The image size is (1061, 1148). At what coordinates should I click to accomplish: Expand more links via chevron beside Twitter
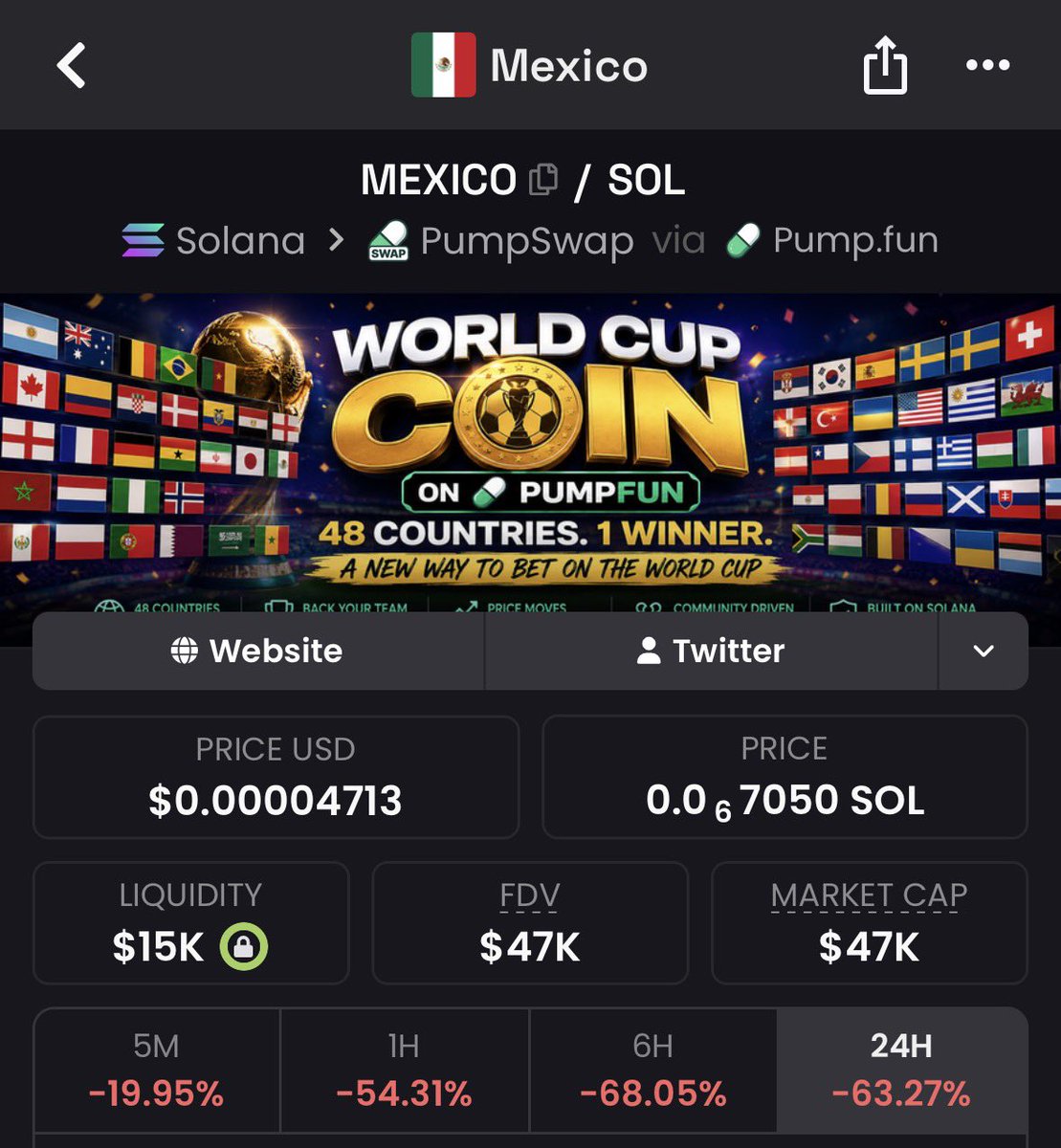point(984,651)
